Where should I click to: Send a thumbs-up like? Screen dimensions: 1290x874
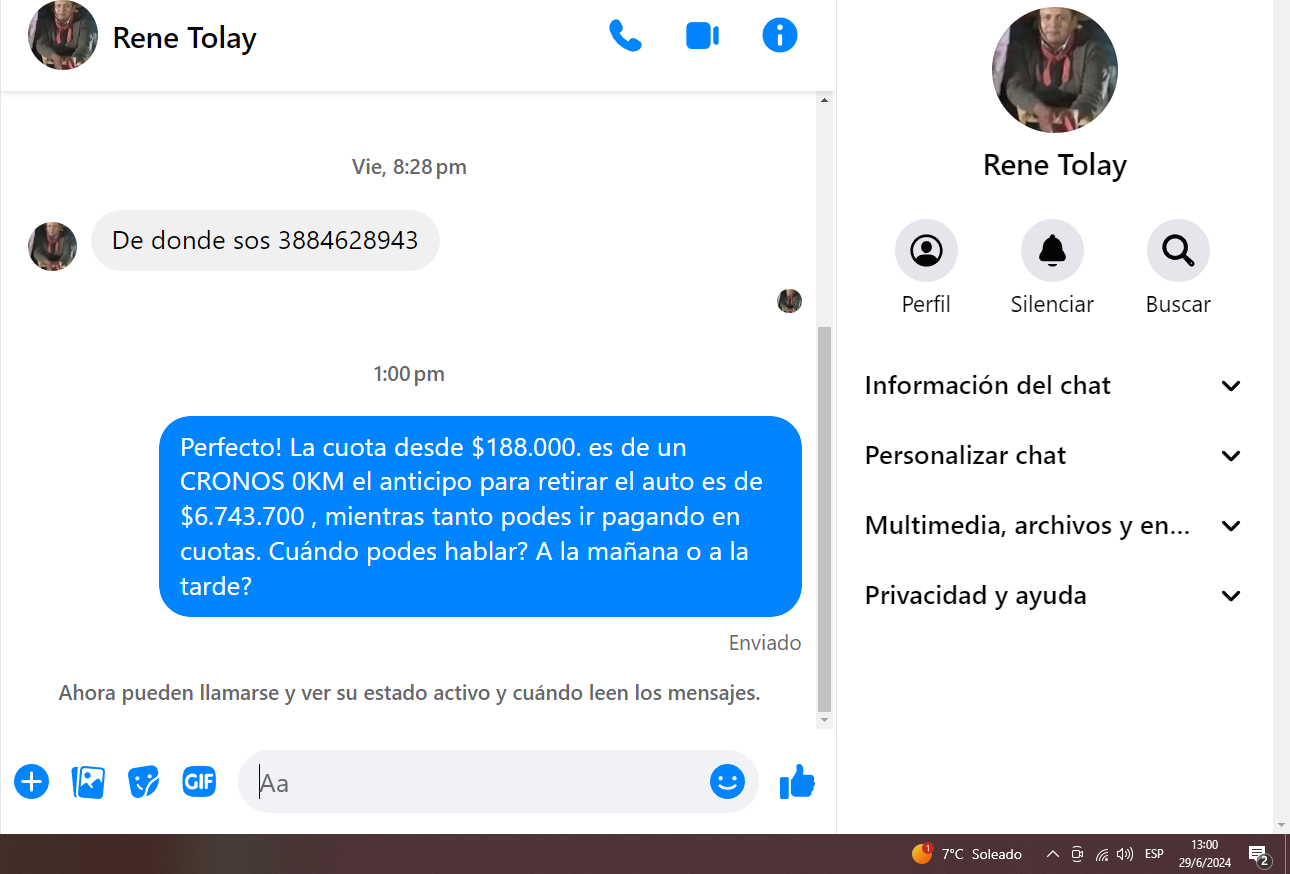point(797,781)
